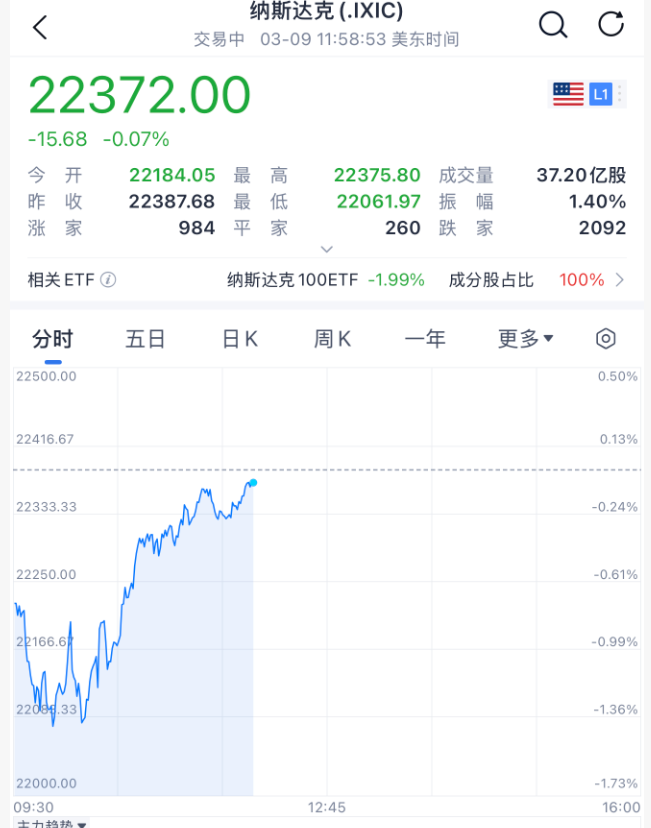Go back using the top-left arrow
This screenshot has height=828, width=651.
tap(40, 27)
